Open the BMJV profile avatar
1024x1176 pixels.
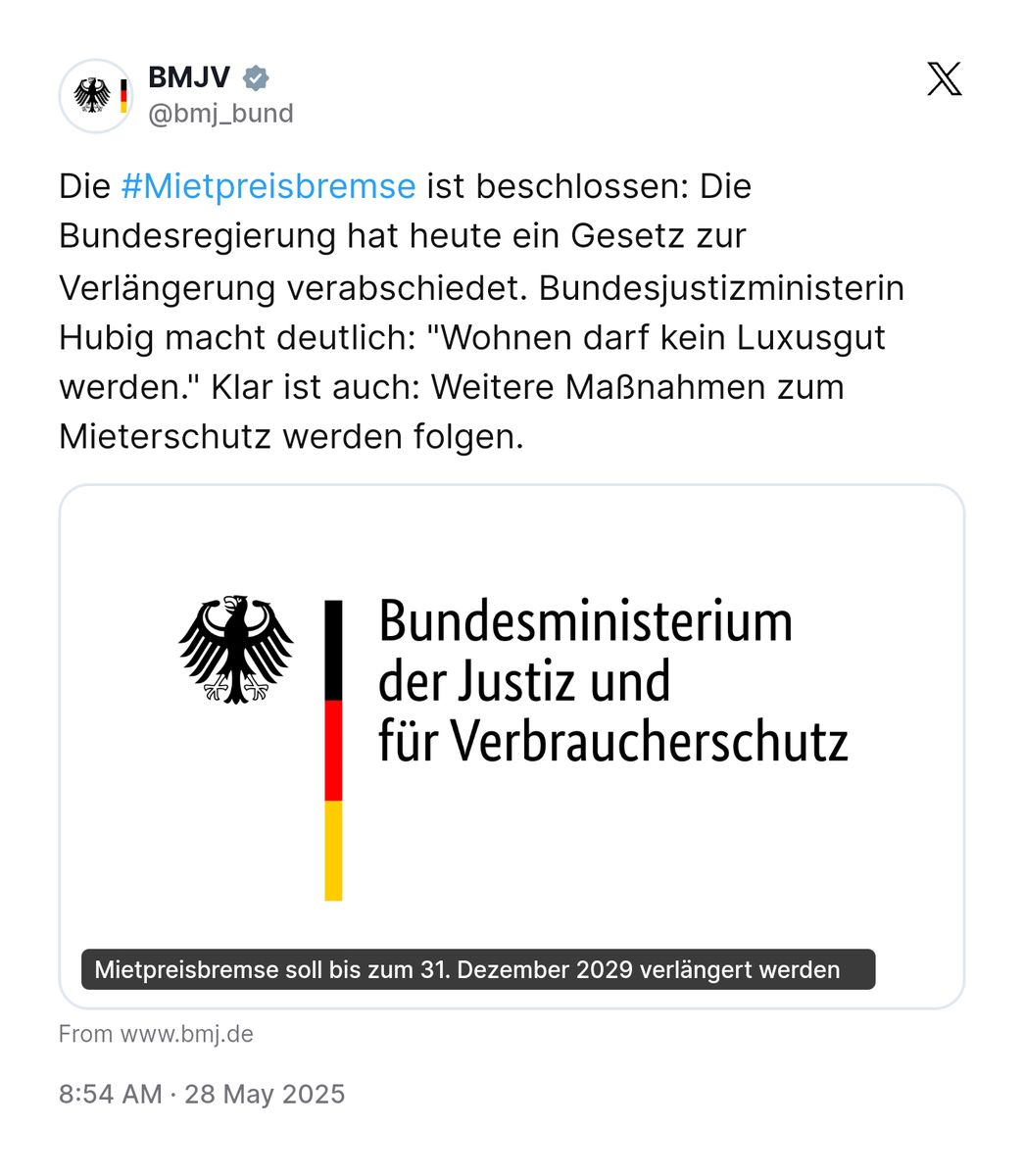pos(95,96)
